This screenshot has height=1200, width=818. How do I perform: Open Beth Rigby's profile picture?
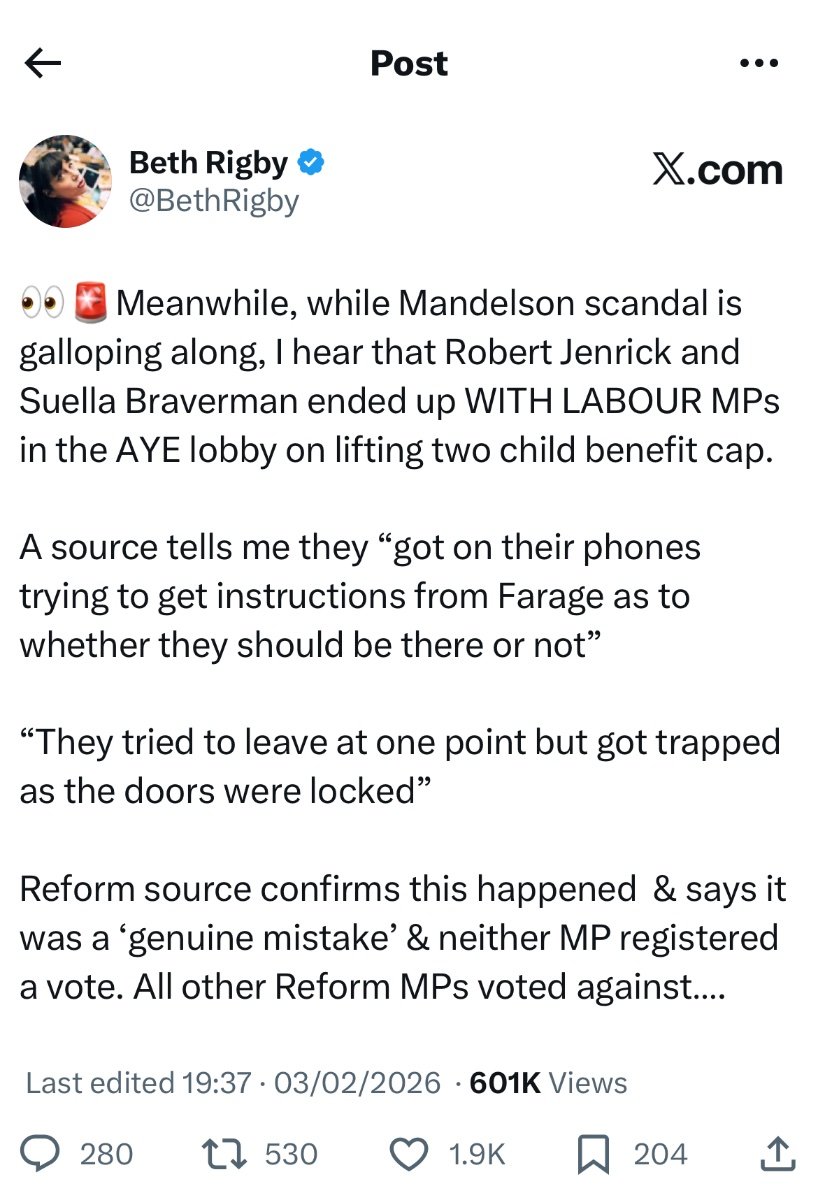tap(65, 180)
